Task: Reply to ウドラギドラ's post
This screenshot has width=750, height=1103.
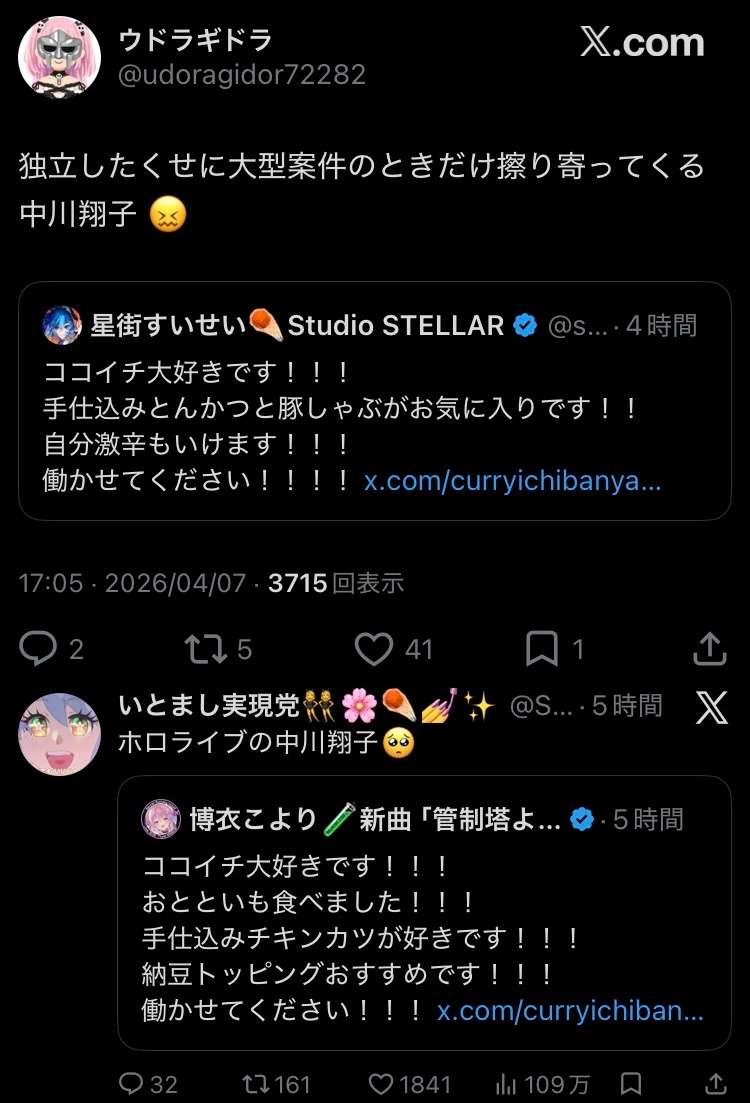Action: click(x=39, y=649)
